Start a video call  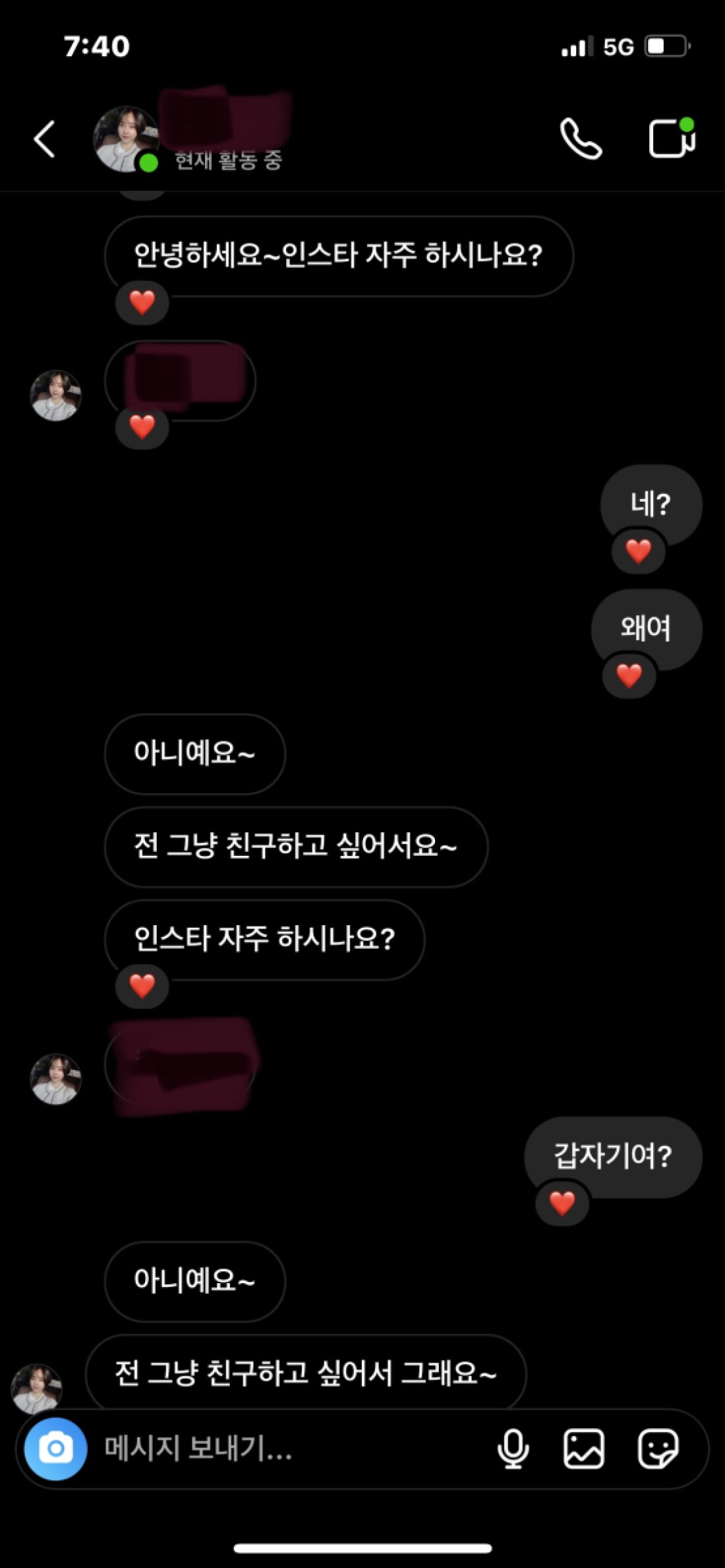[x=672, y=138]
